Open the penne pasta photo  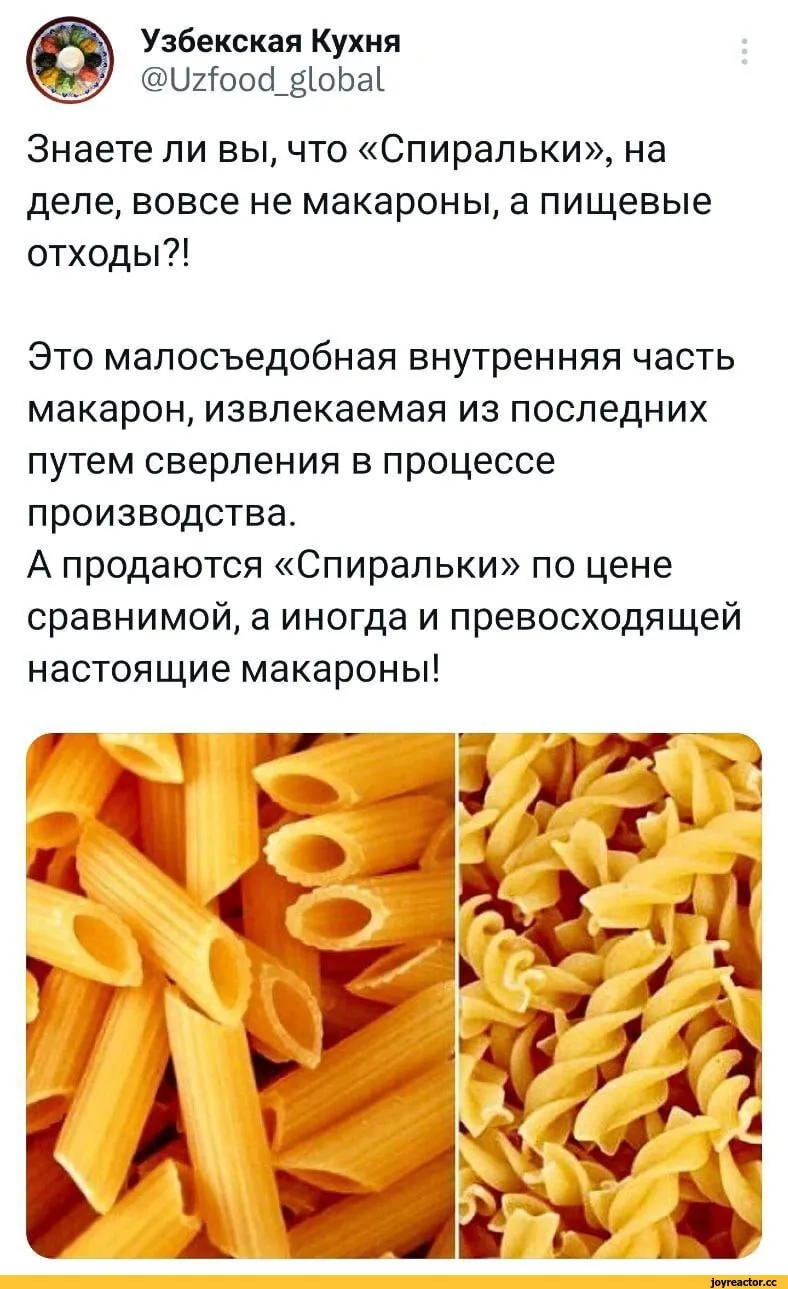tap(240, 996)
